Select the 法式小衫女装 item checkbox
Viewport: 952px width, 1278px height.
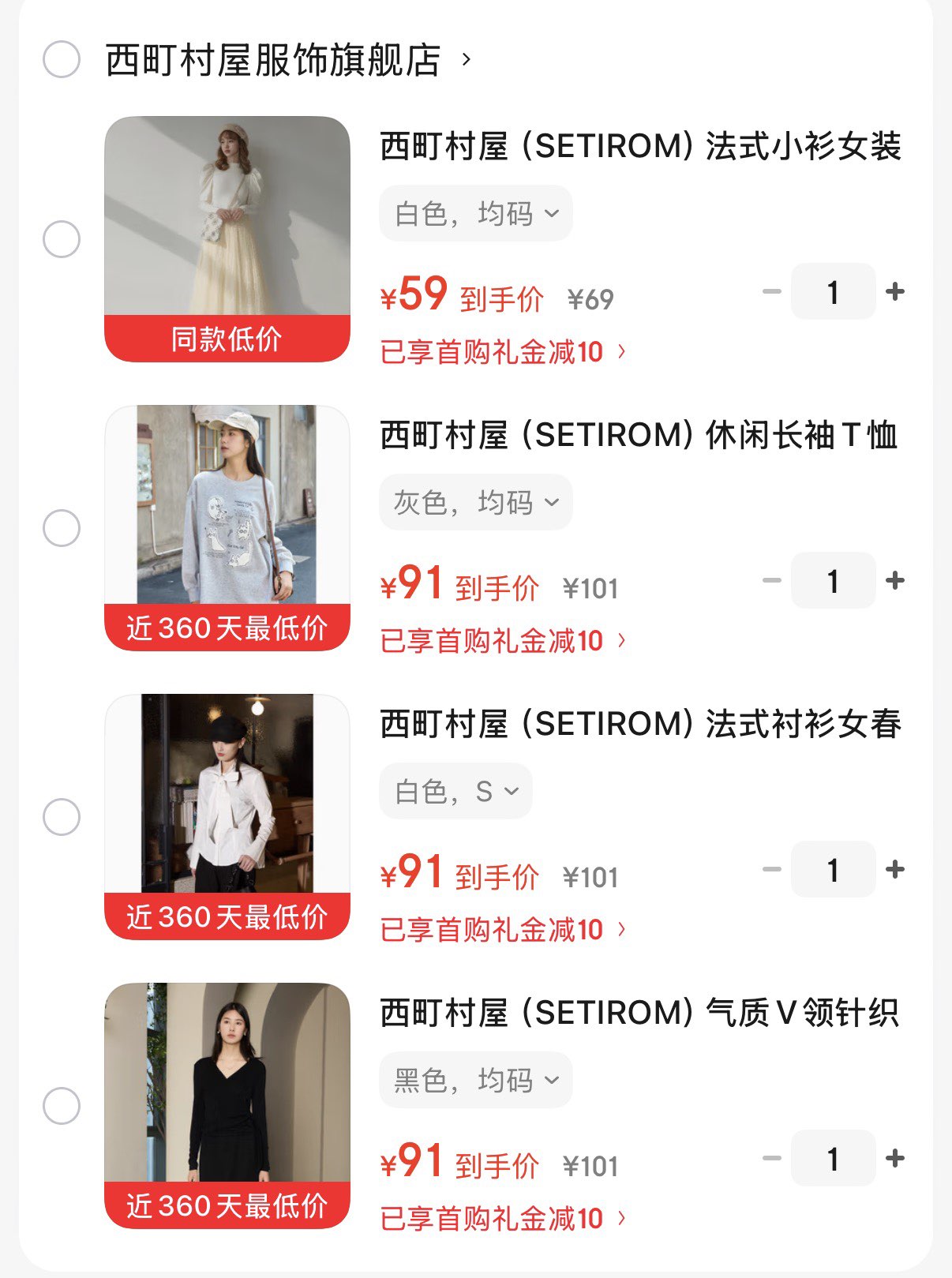(62, 239)
